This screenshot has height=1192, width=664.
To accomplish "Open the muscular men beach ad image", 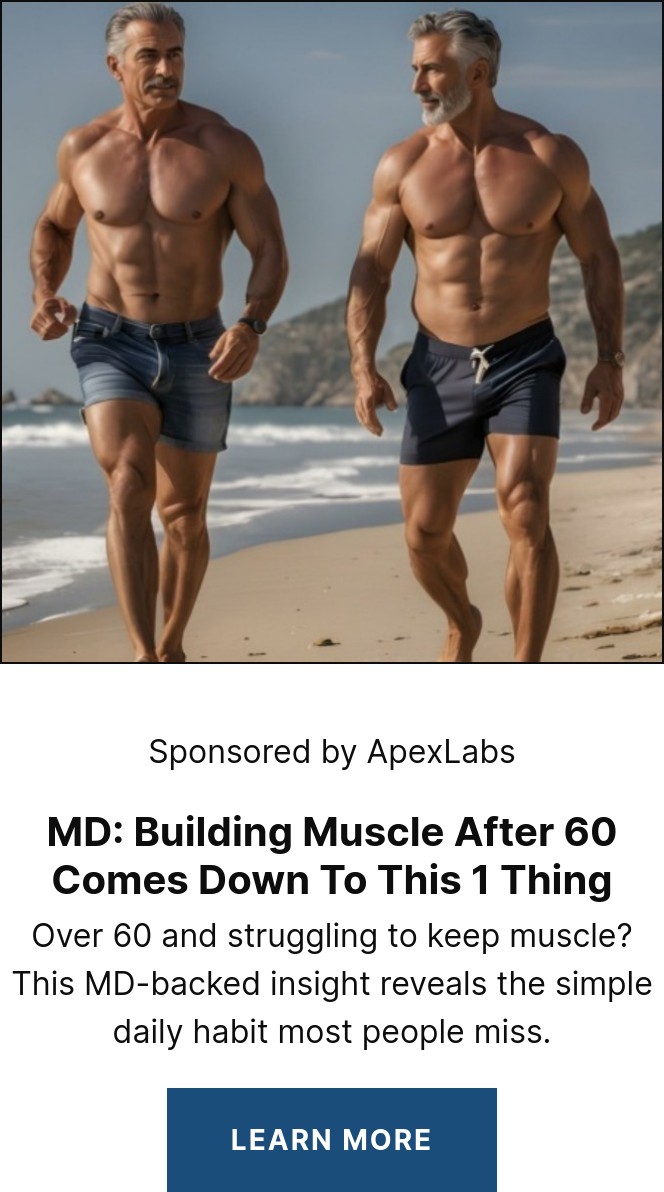I will (x=331, y=330).
